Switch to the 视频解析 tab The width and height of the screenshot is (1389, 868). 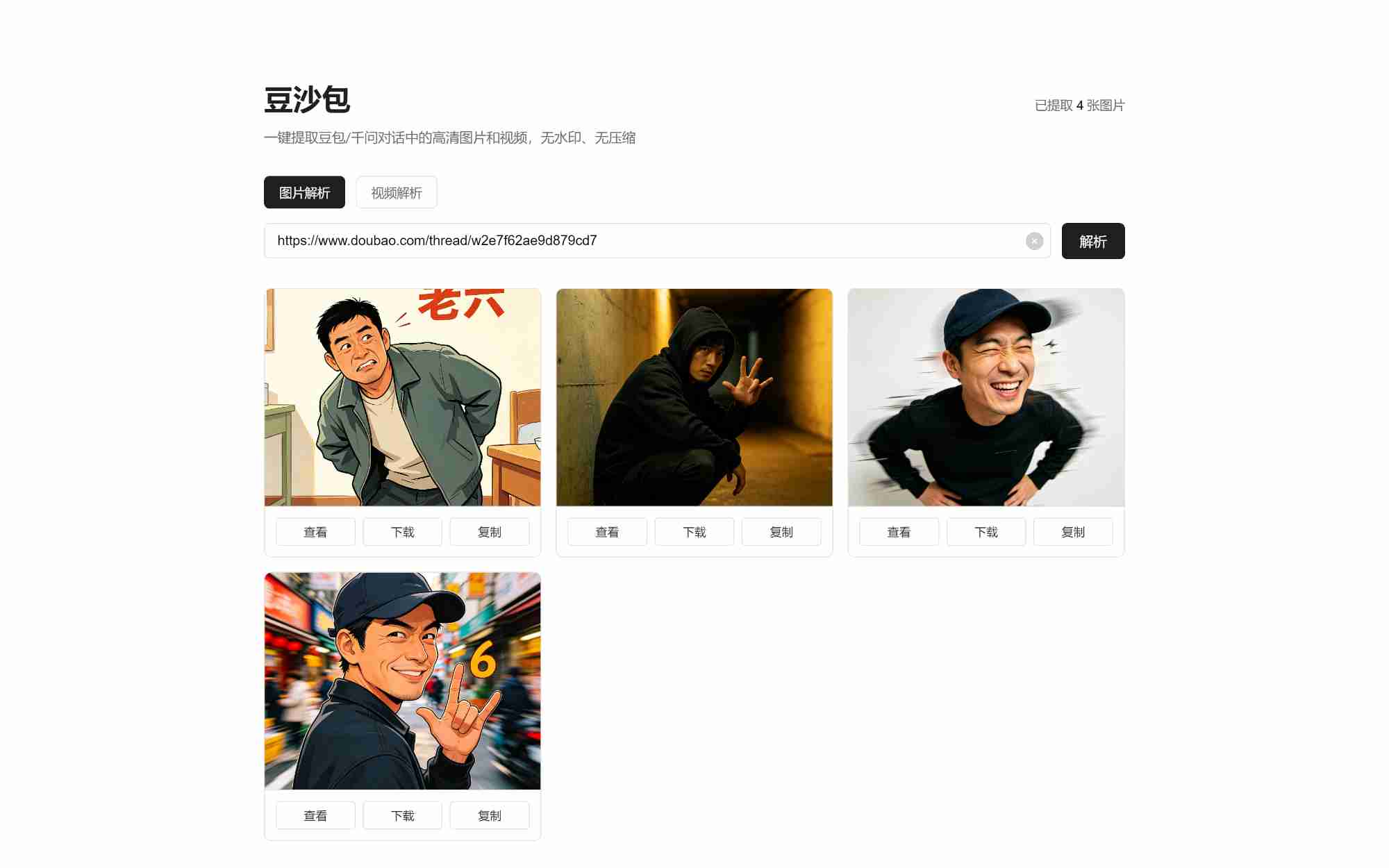click(x=396, y=192)
